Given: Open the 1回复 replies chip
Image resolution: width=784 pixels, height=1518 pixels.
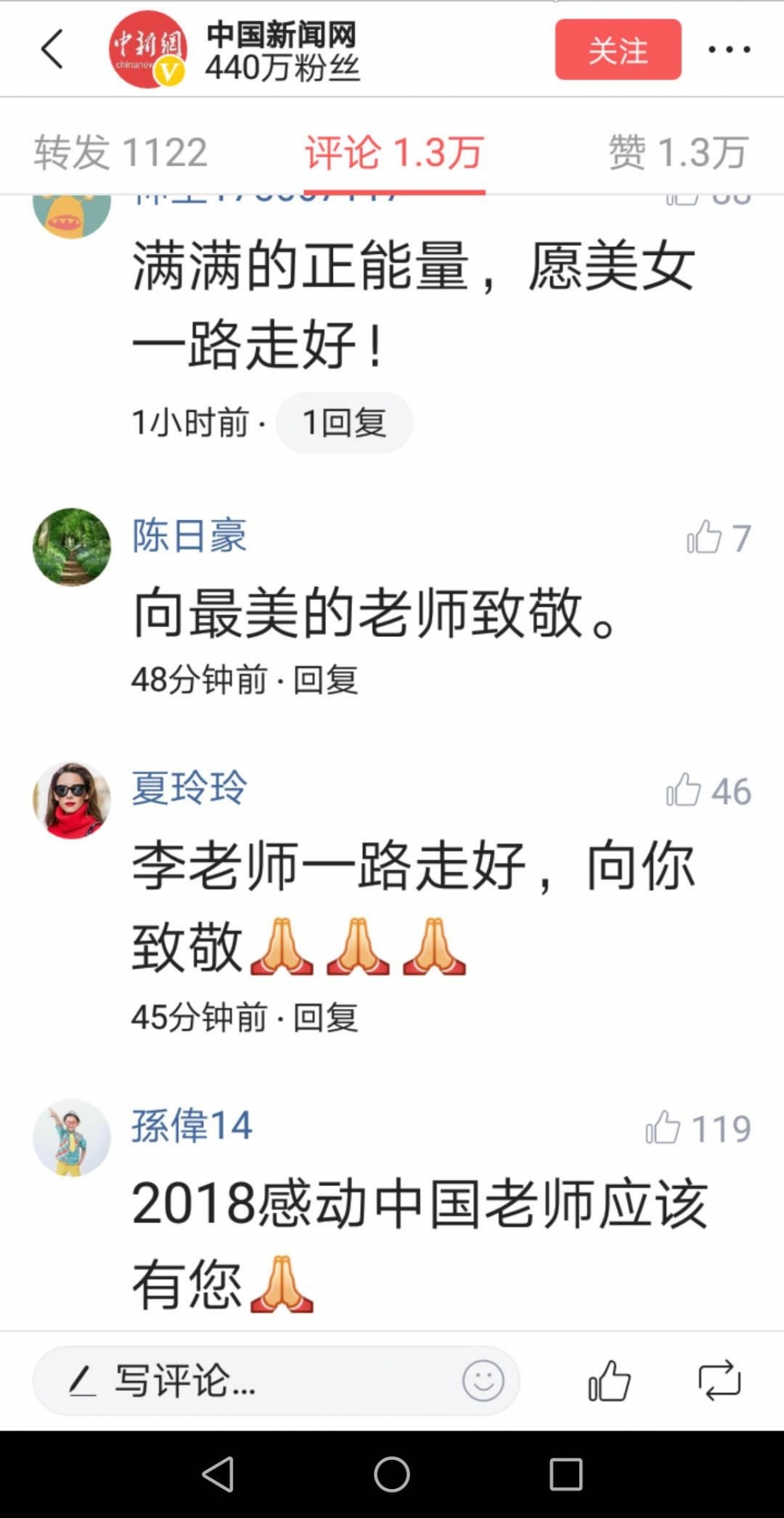Looking at the screenshot, I should (x=344, y=423).
